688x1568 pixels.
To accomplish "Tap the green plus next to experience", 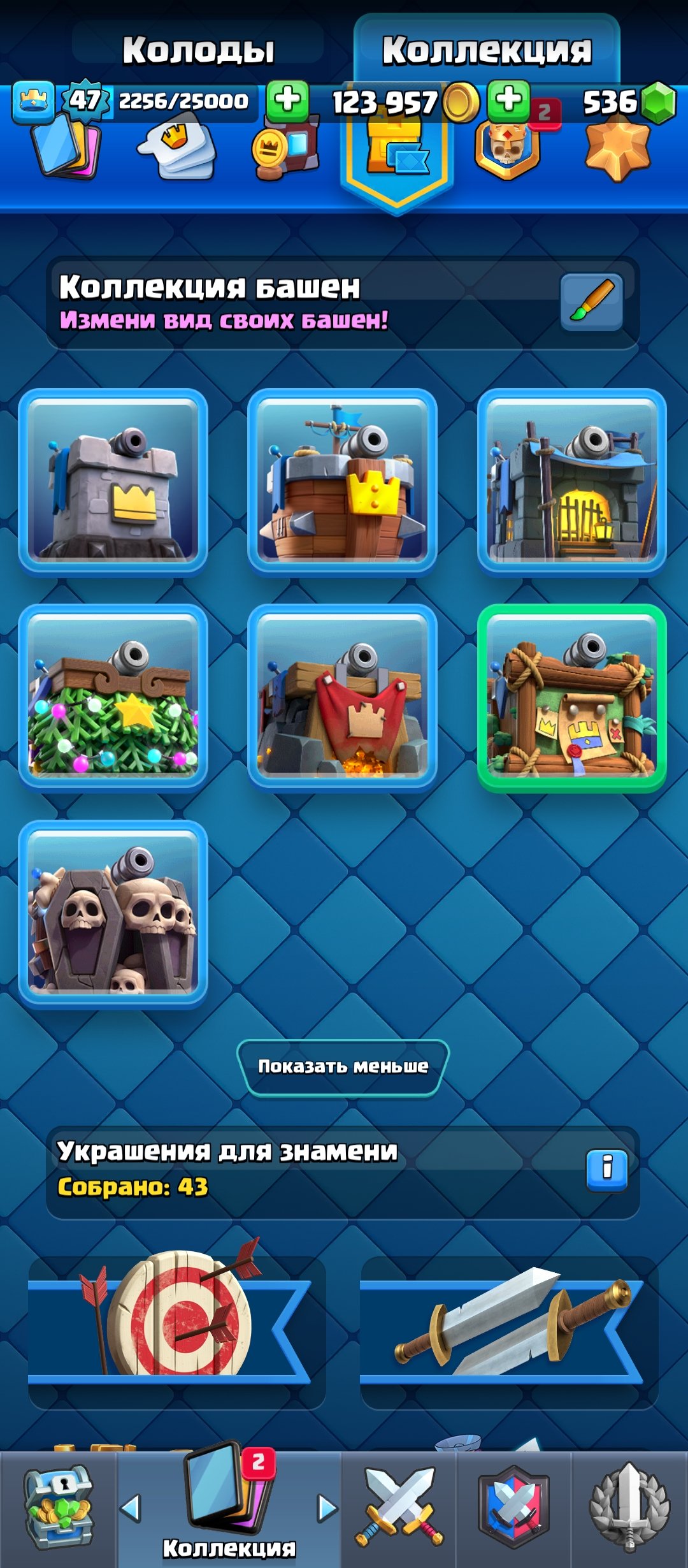I will point(287,101).
